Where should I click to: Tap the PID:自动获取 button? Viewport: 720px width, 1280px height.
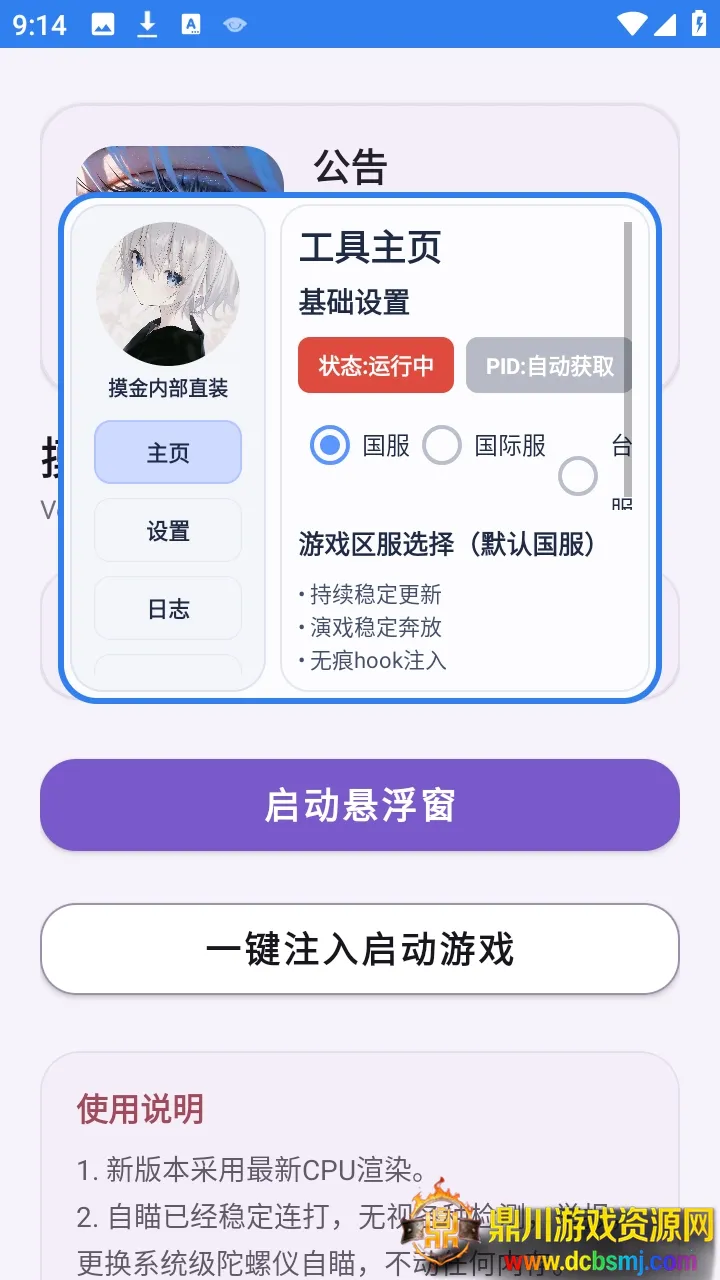[x=549, y=365]
